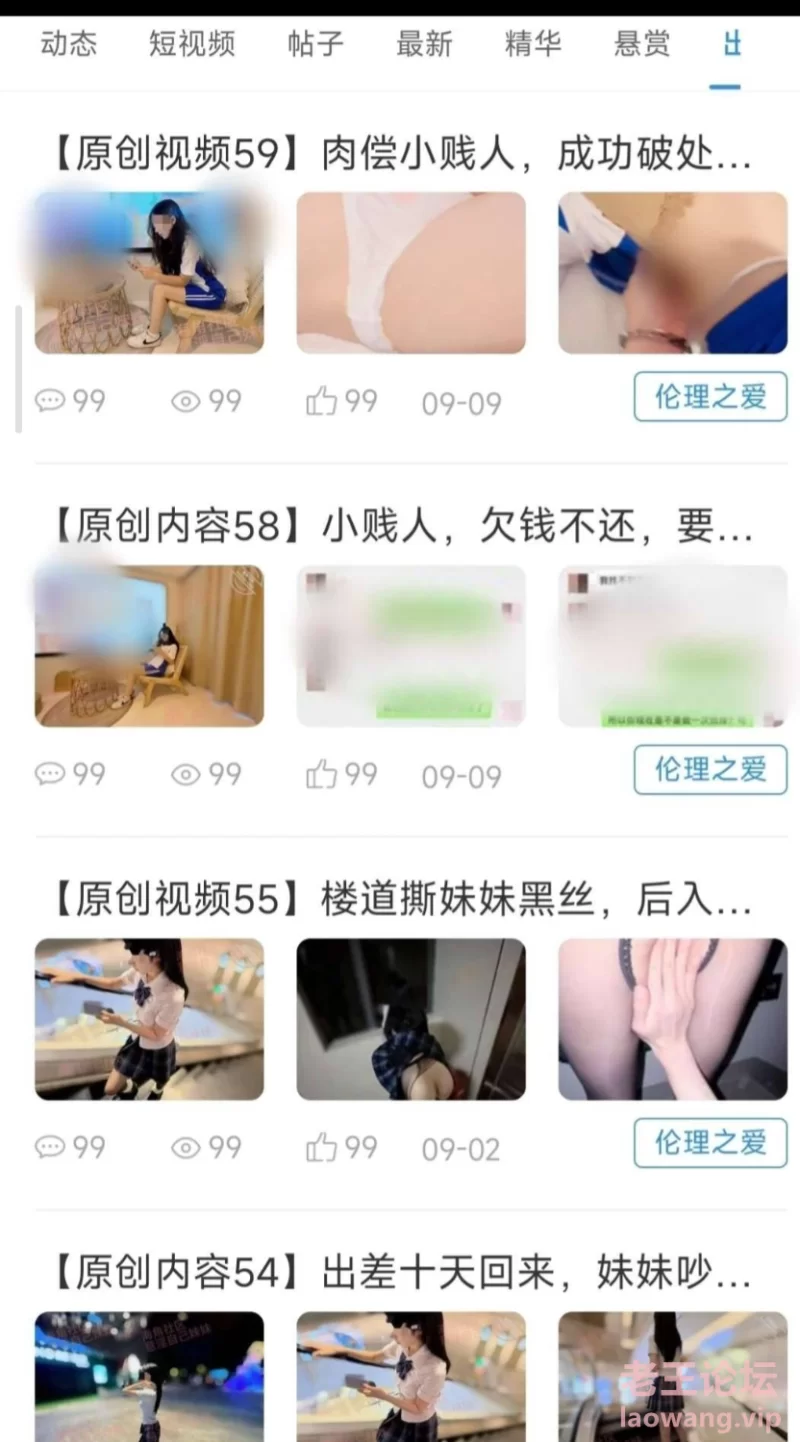
Task: Switch to the 动态 tab
Action: pos(68,45)
